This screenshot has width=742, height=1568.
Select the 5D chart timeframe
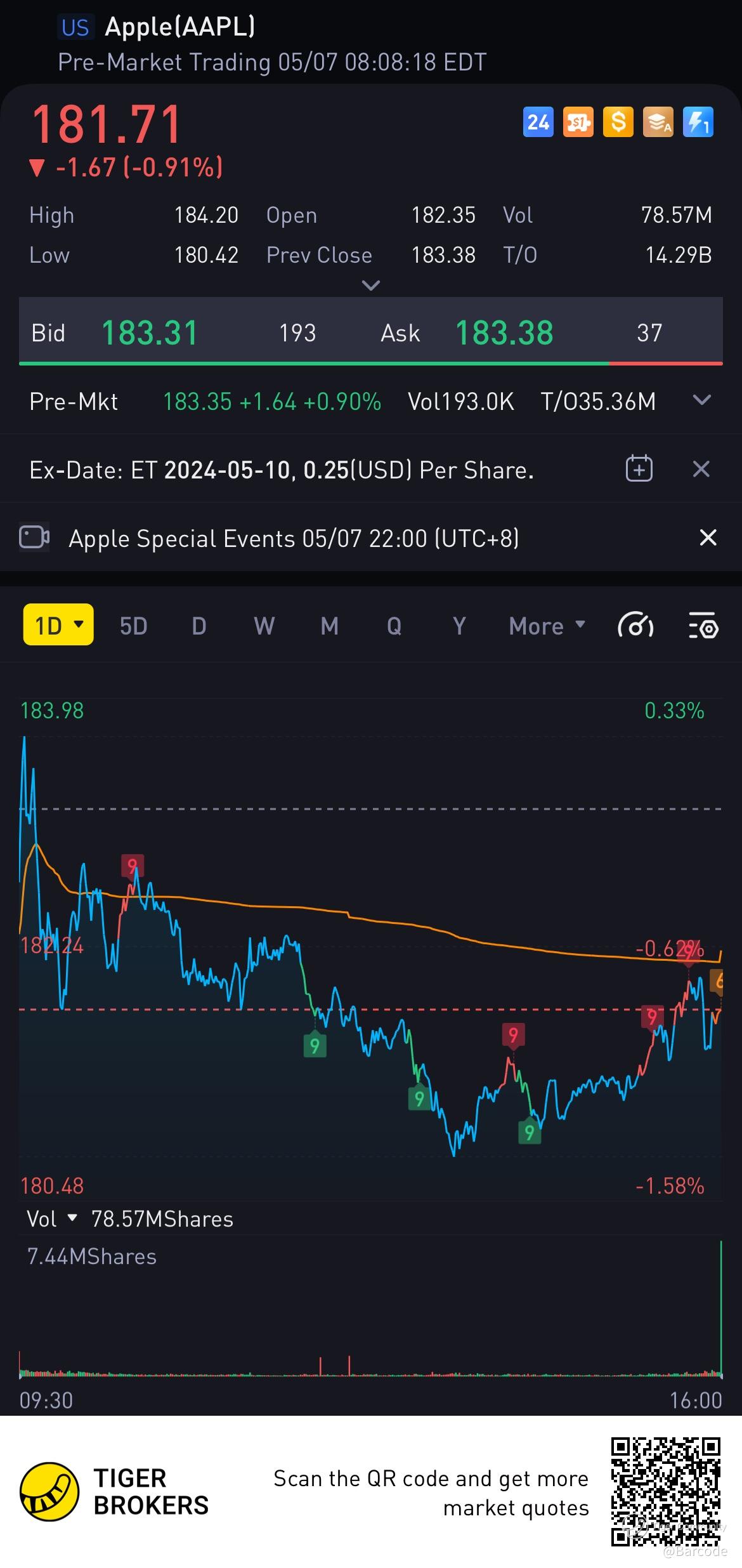(x=133, y=626)
